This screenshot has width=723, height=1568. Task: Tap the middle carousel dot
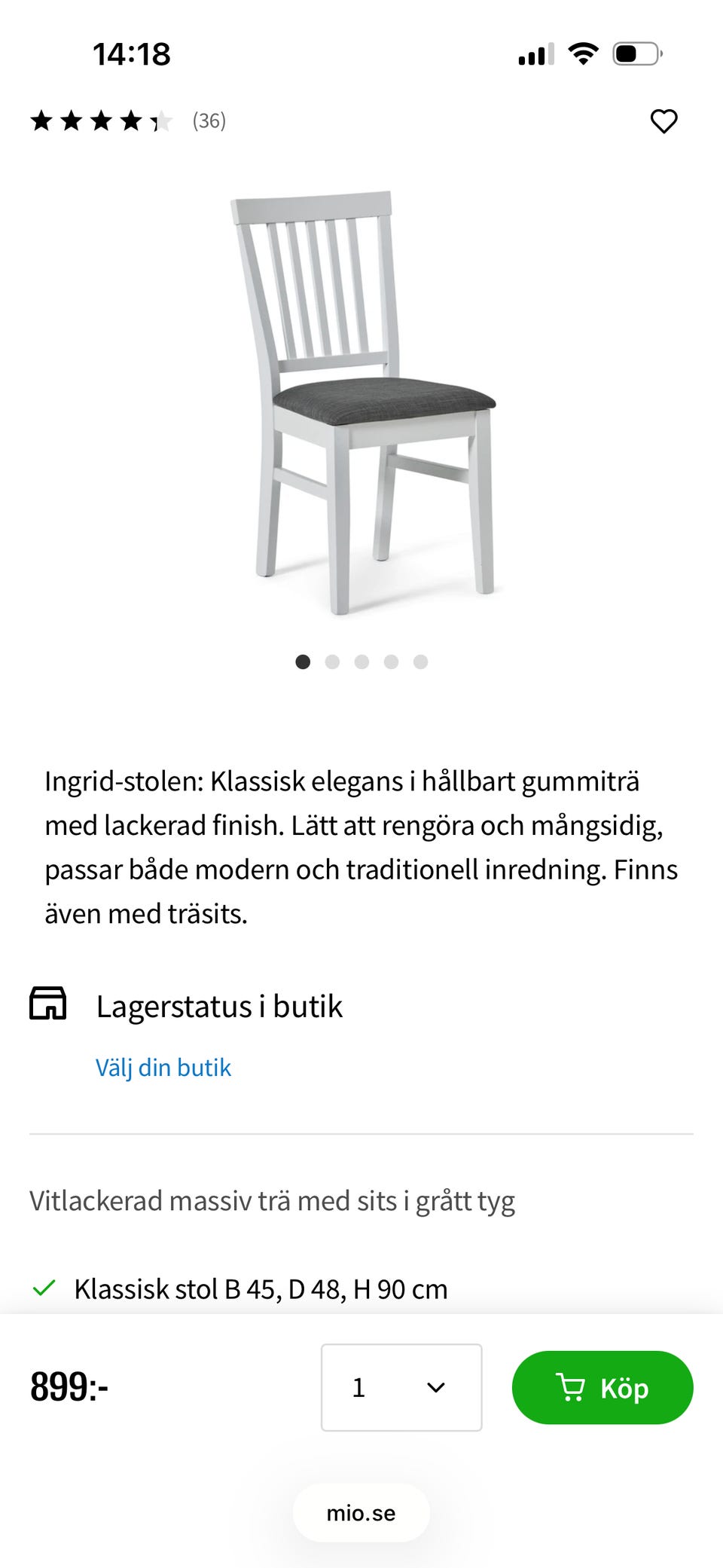pyautogui.click(x=362, y=662)
